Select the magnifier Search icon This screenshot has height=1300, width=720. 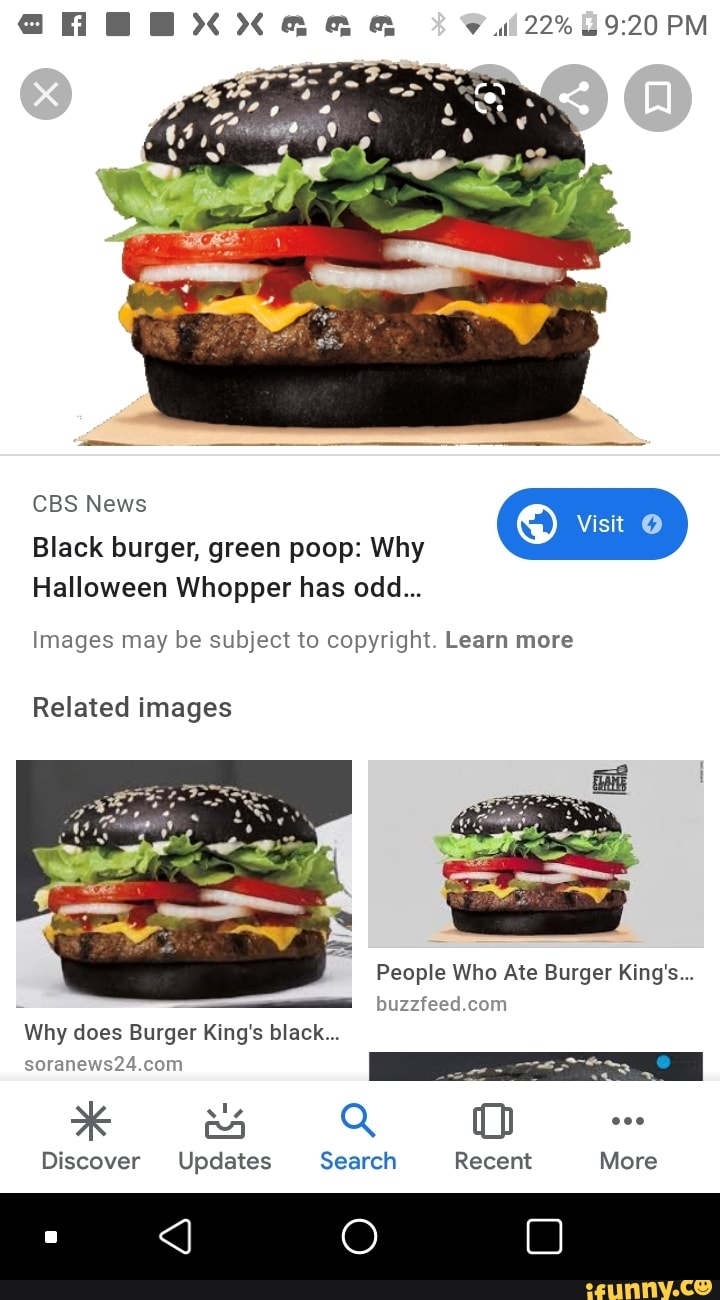(x=358, y=1125)
